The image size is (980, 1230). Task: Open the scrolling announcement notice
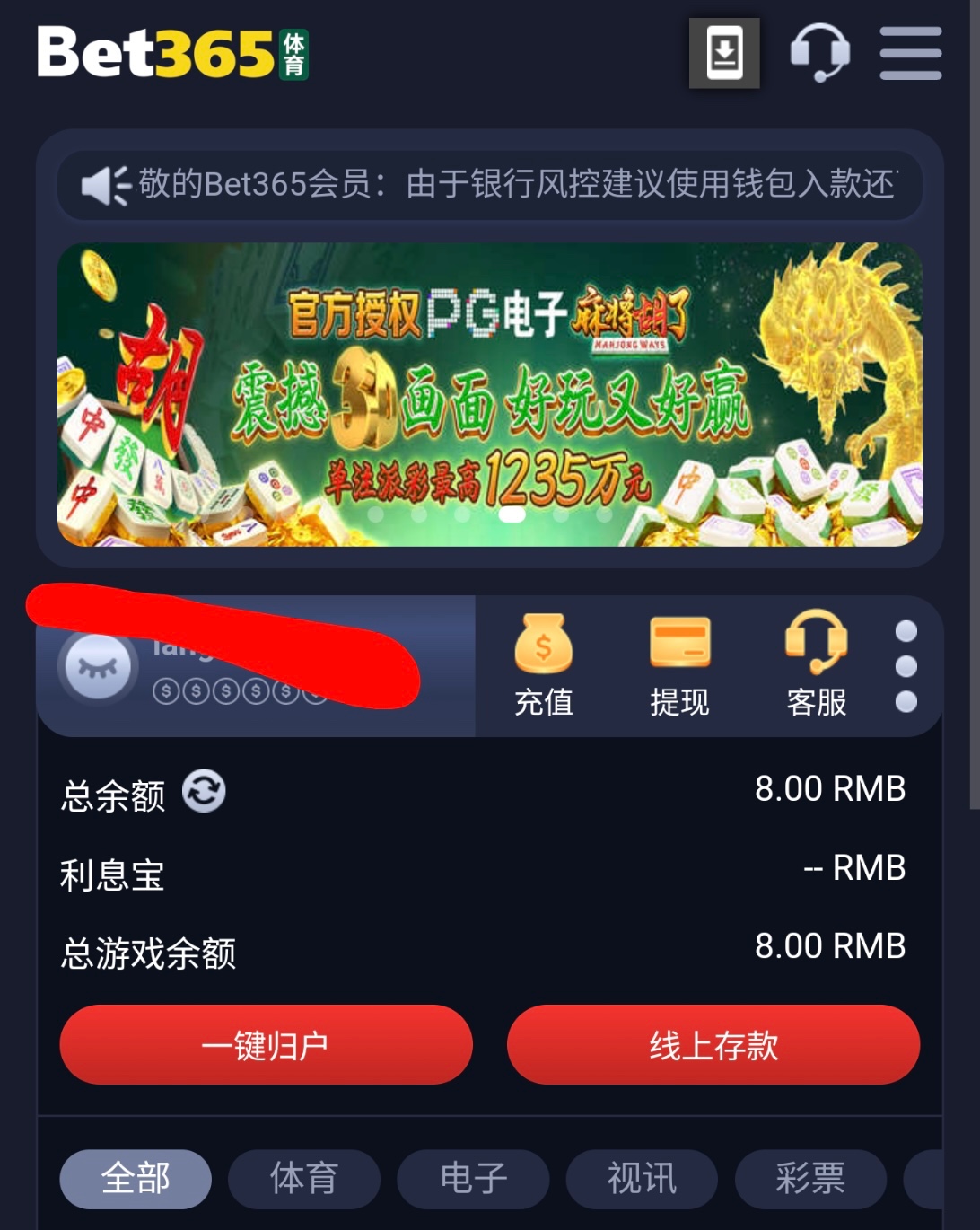click(490, 185)
